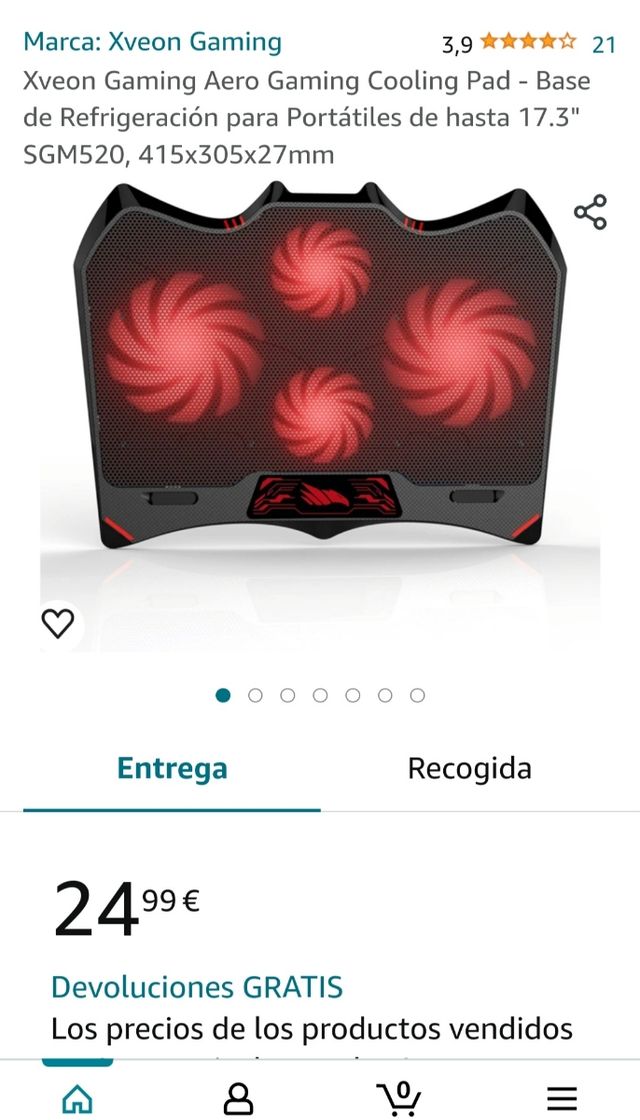The height and width of the screenshot is (1120, 640).
Task: Go to the home tab
Action: 78,1097
